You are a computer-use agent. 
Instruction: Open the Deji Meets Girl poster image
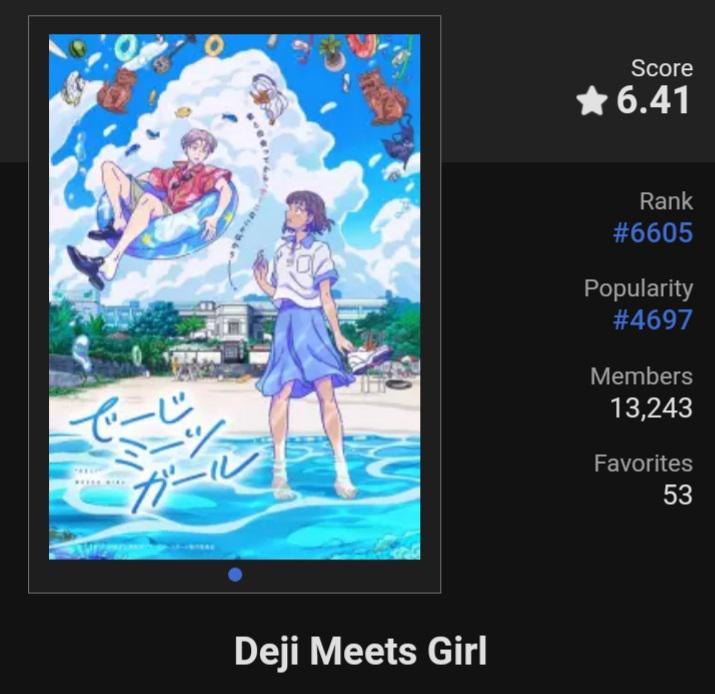pos(234,297)
